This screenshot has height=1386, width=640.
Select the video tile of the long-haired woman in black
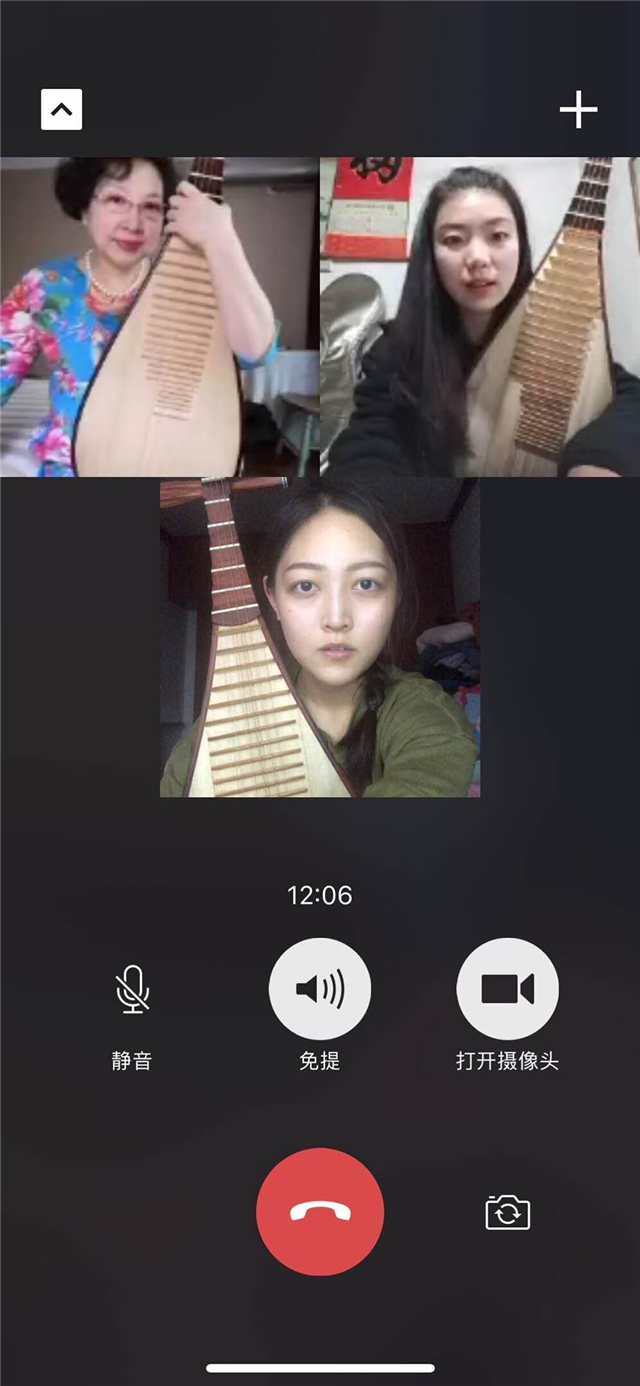(x=480, y=317)
